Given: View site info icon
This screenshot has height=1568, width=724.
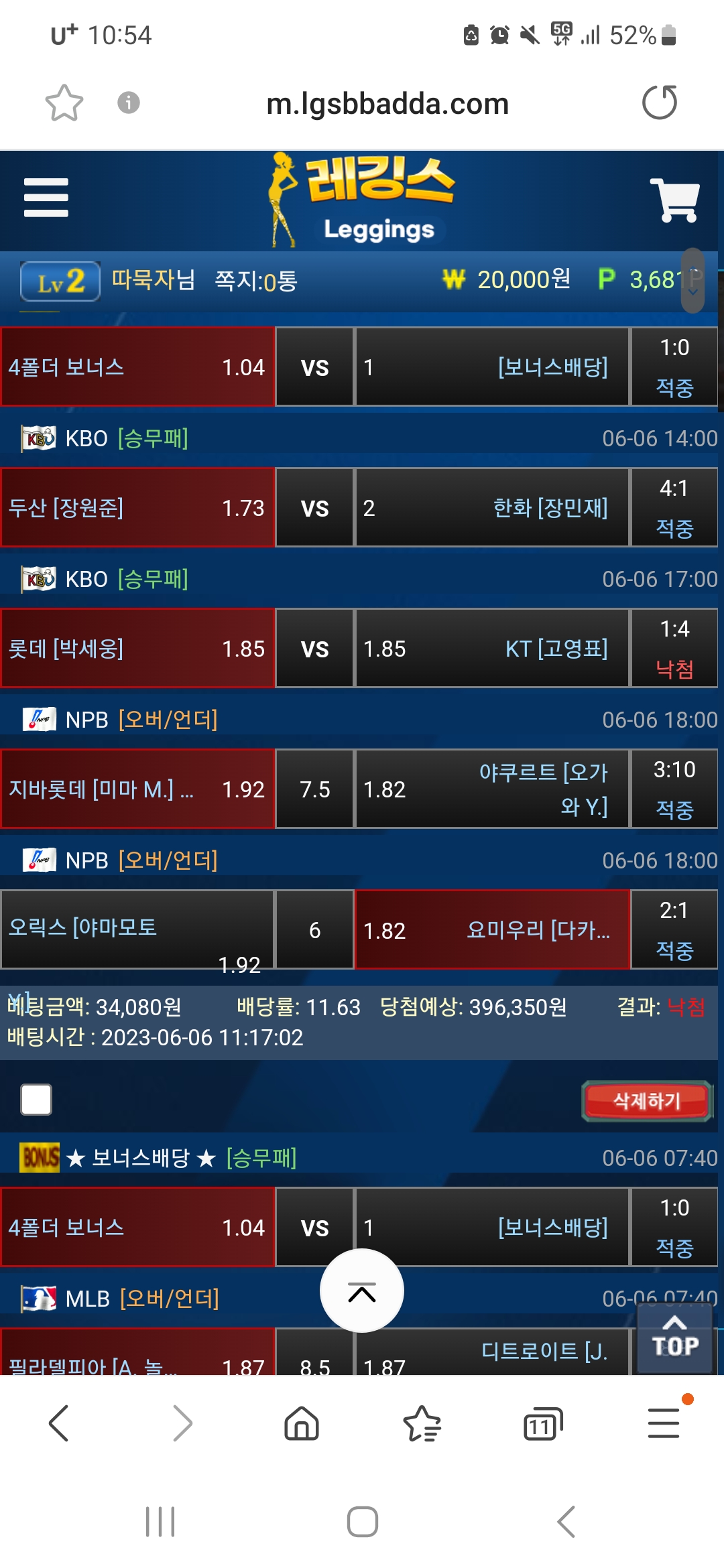Looking at the screenshot, I should 128,103.
